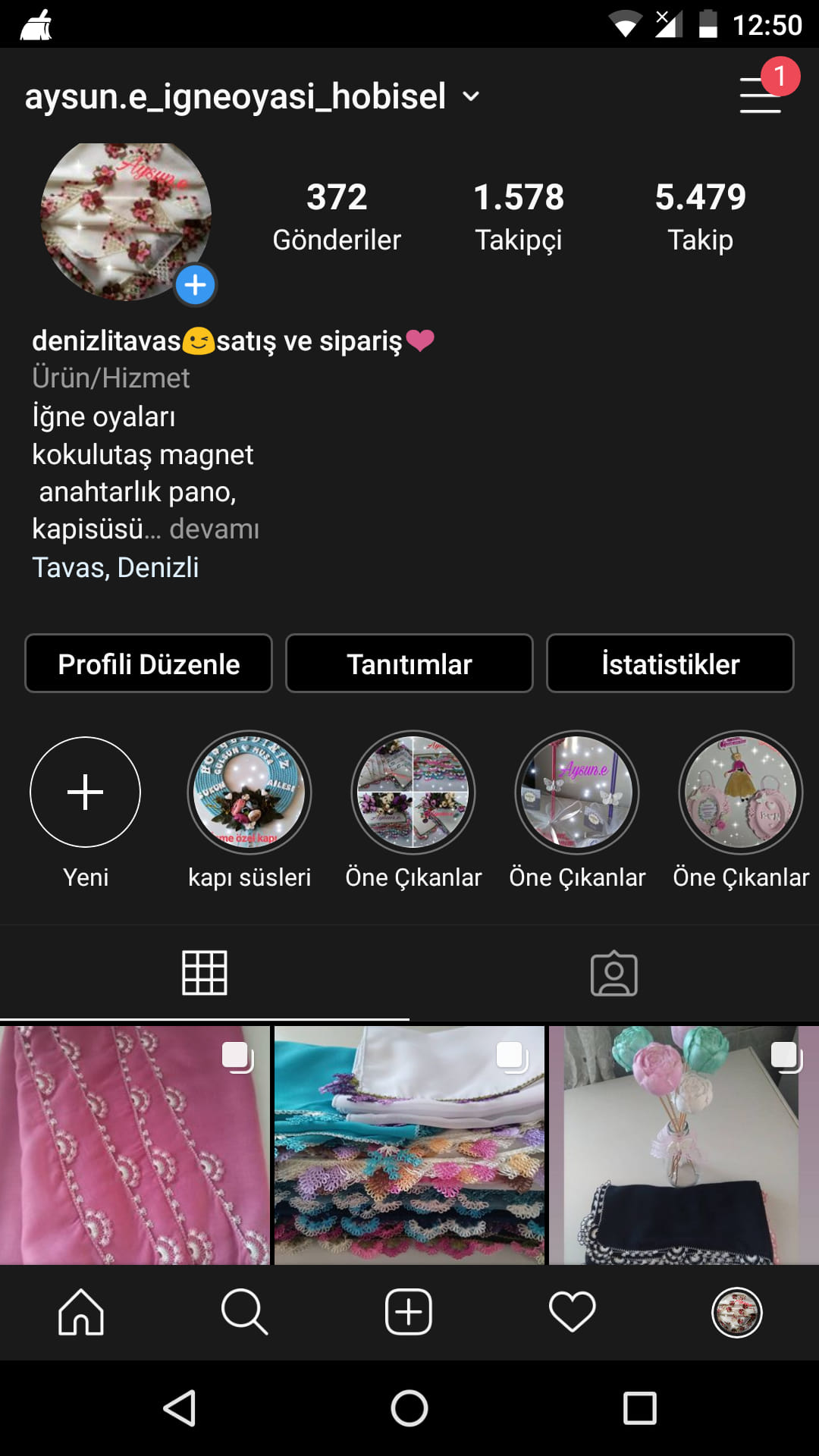Tap Profili Düzenle button
Image resolution: width=819 pixels, height=1456 pixels.
tap(149, 664)
